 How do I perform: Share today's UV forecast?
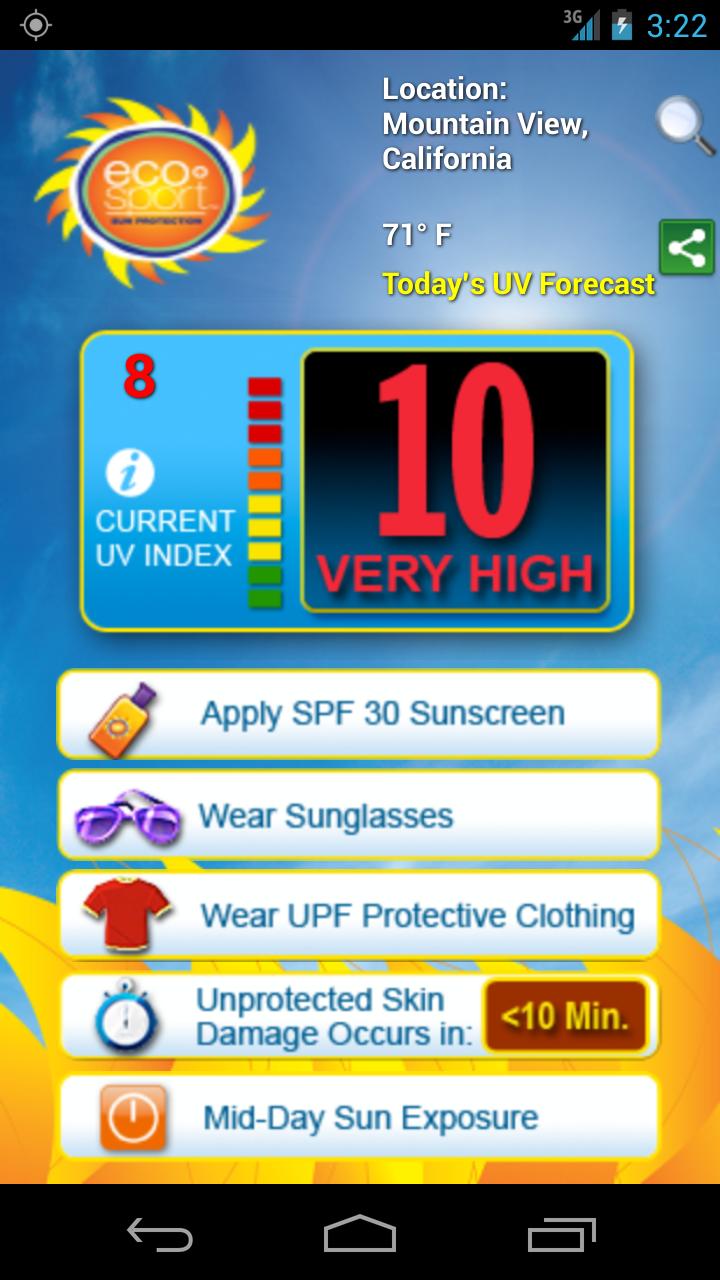[x=687, y=248]
